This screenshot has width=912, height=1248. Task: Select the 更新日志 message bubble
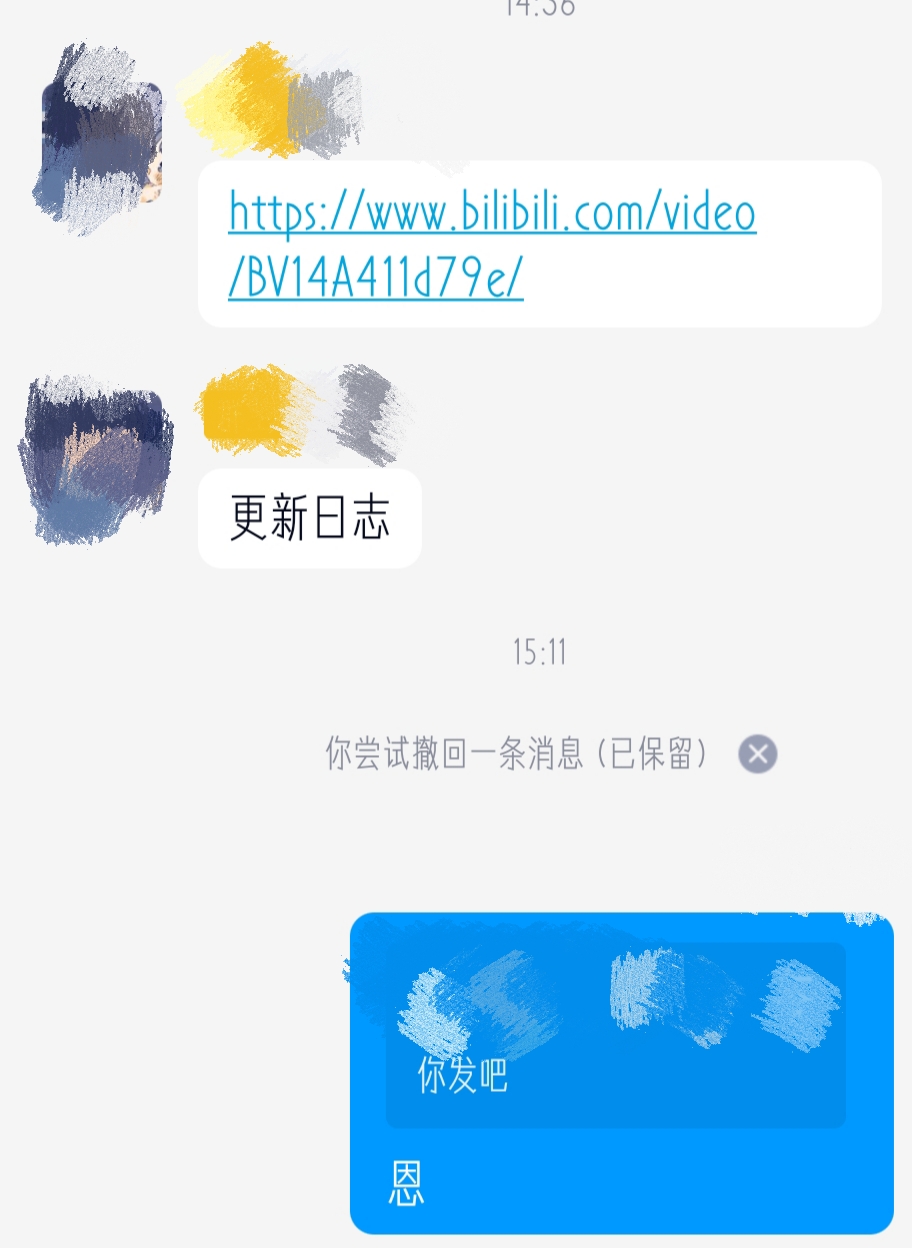tap(308, 518)
